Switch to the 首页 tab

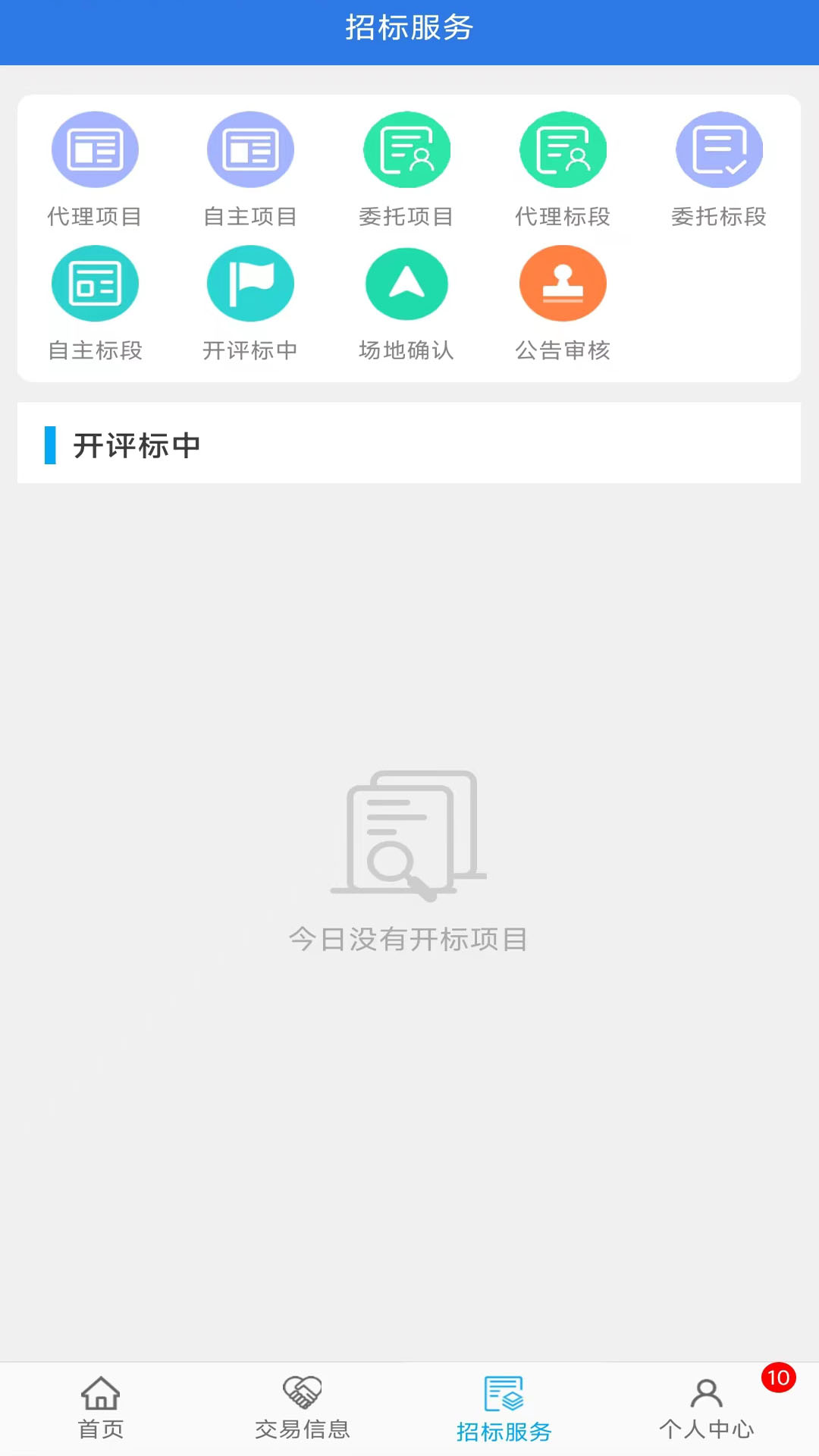101,1408
